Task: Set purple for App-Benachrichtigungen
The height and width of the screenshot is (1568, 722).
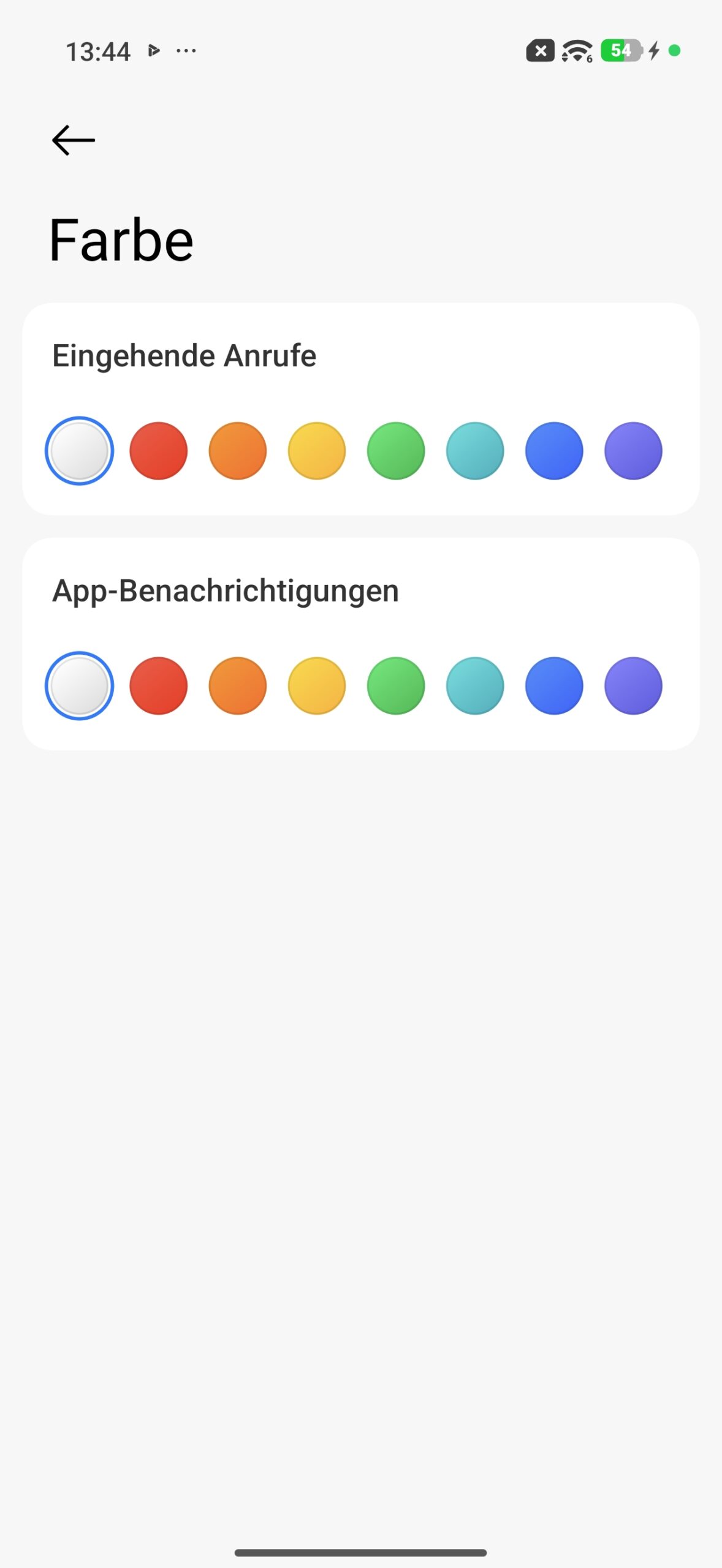Action: [633, 686]
